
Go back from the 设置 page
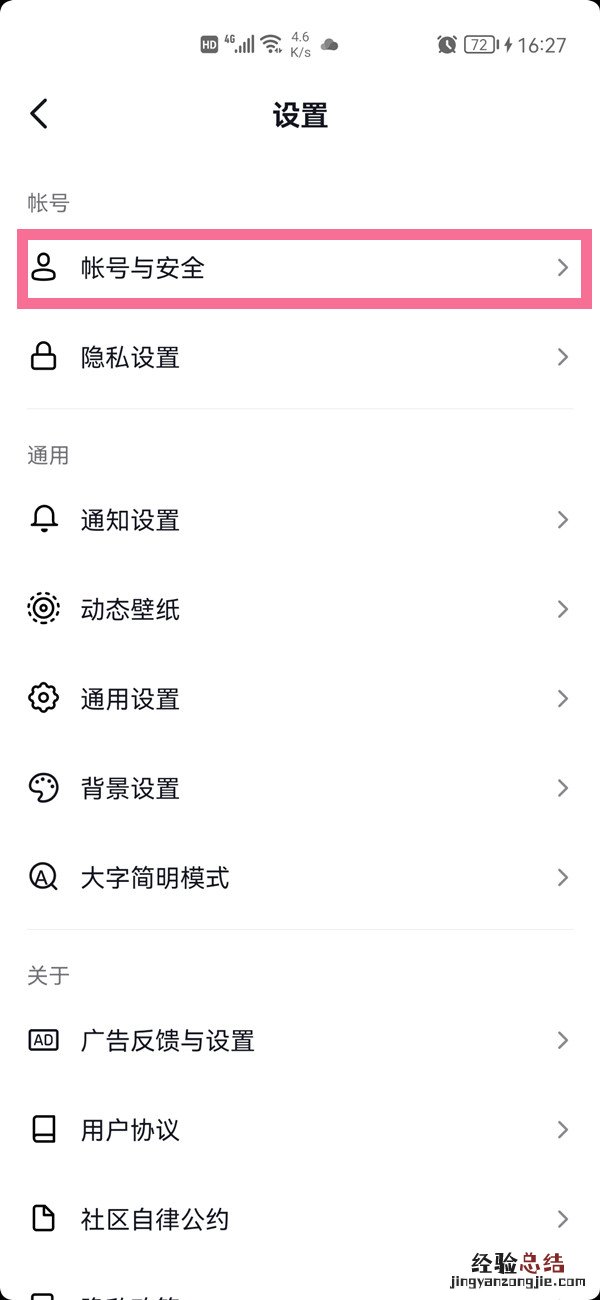point(39,114)
